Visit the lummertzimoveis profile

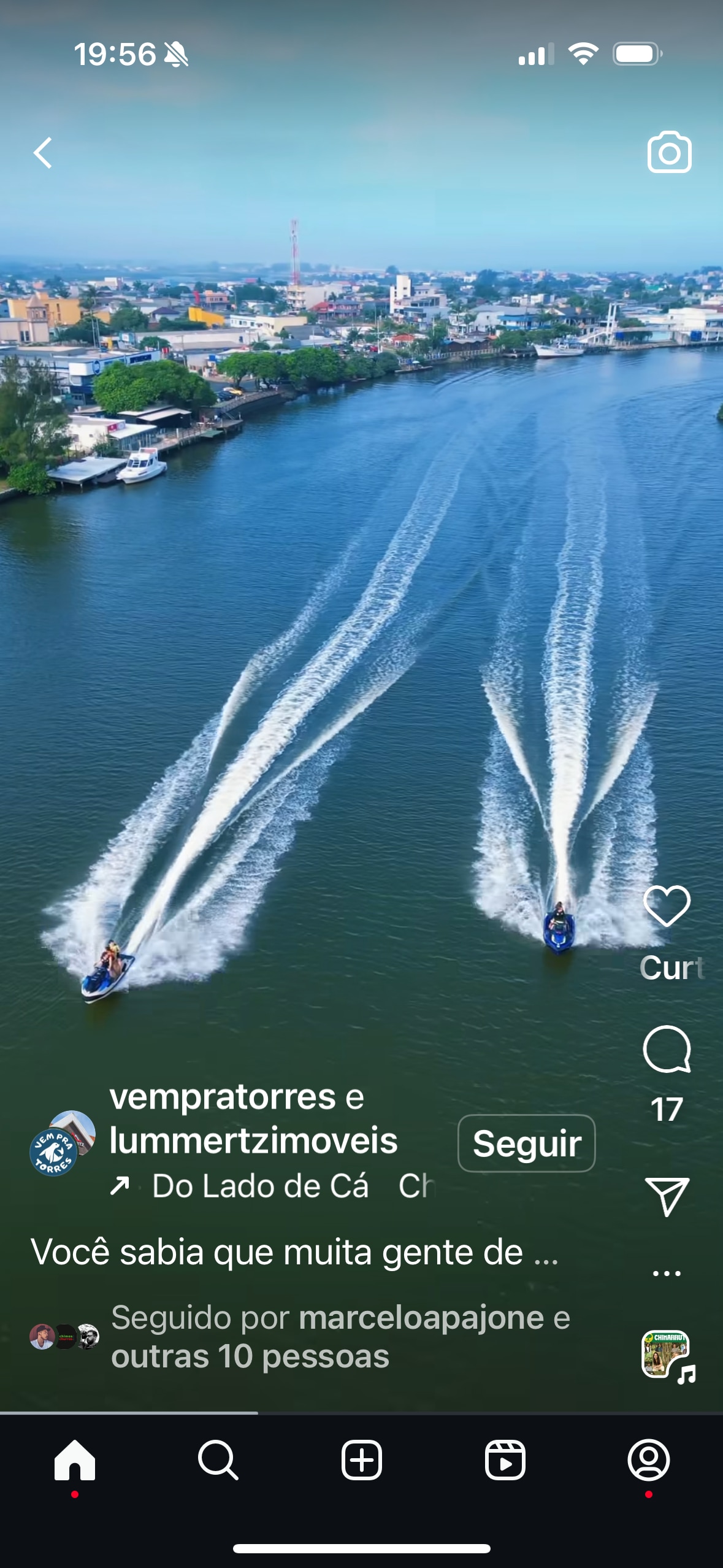point(253,1141)
